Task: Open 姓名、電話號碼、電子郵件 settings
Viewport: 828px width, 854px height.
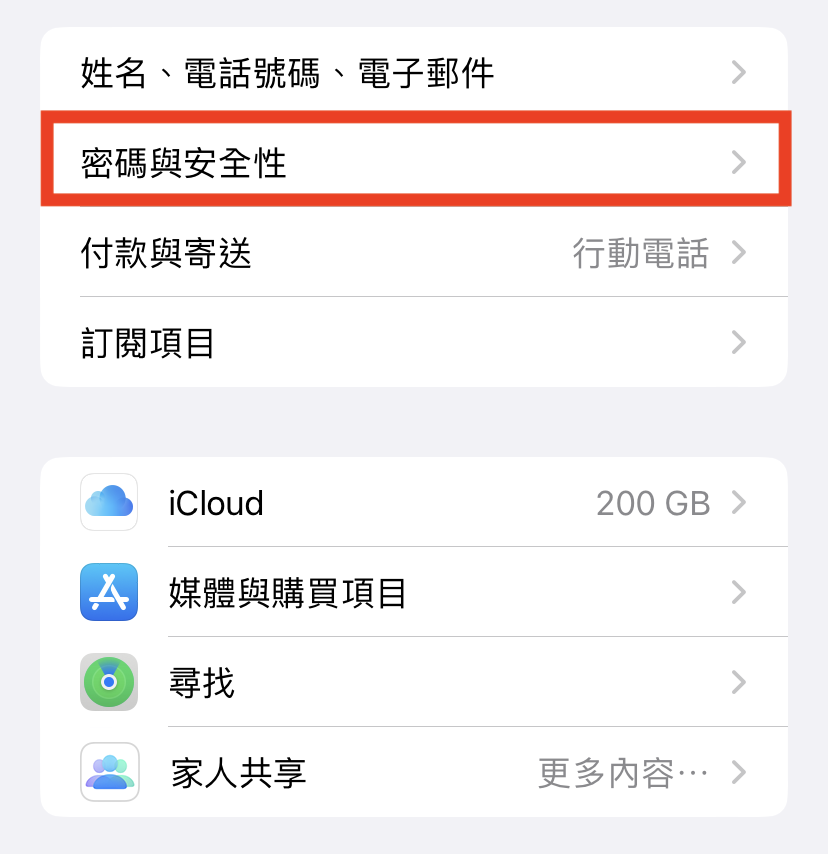Action: (x=413, y=73)
